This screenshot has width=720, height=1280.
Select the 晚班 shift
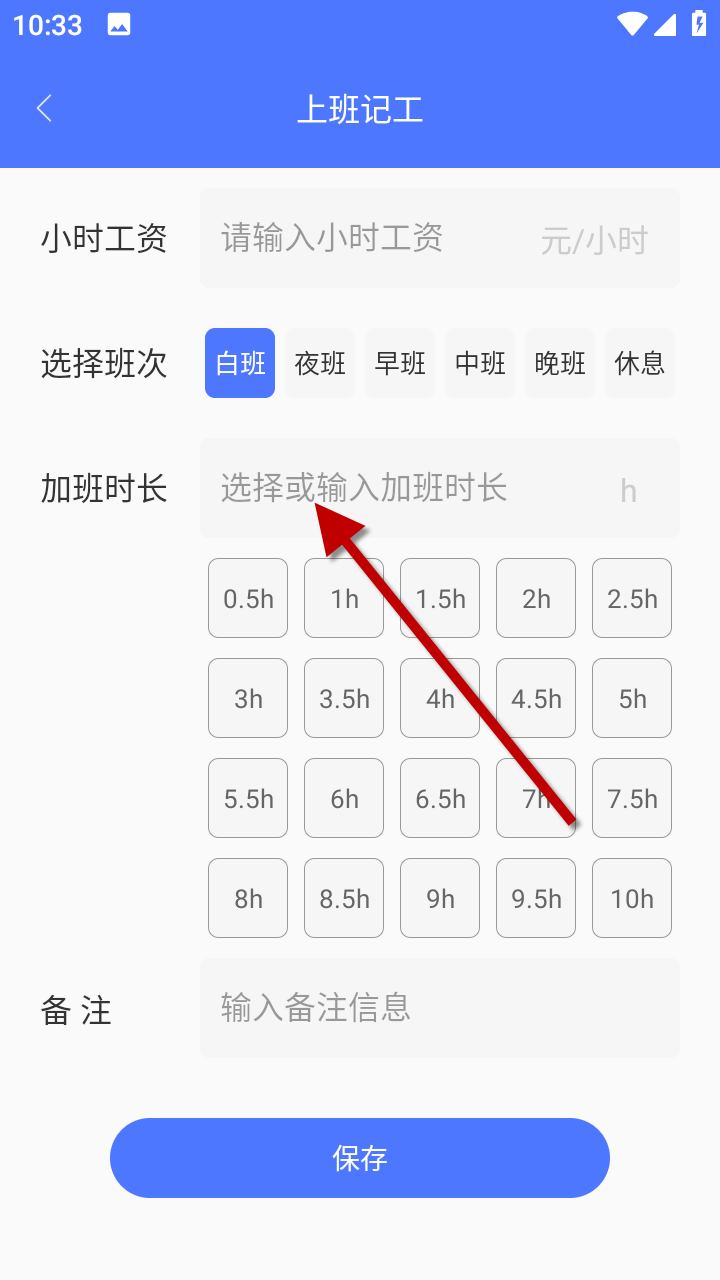pos(560,363)
